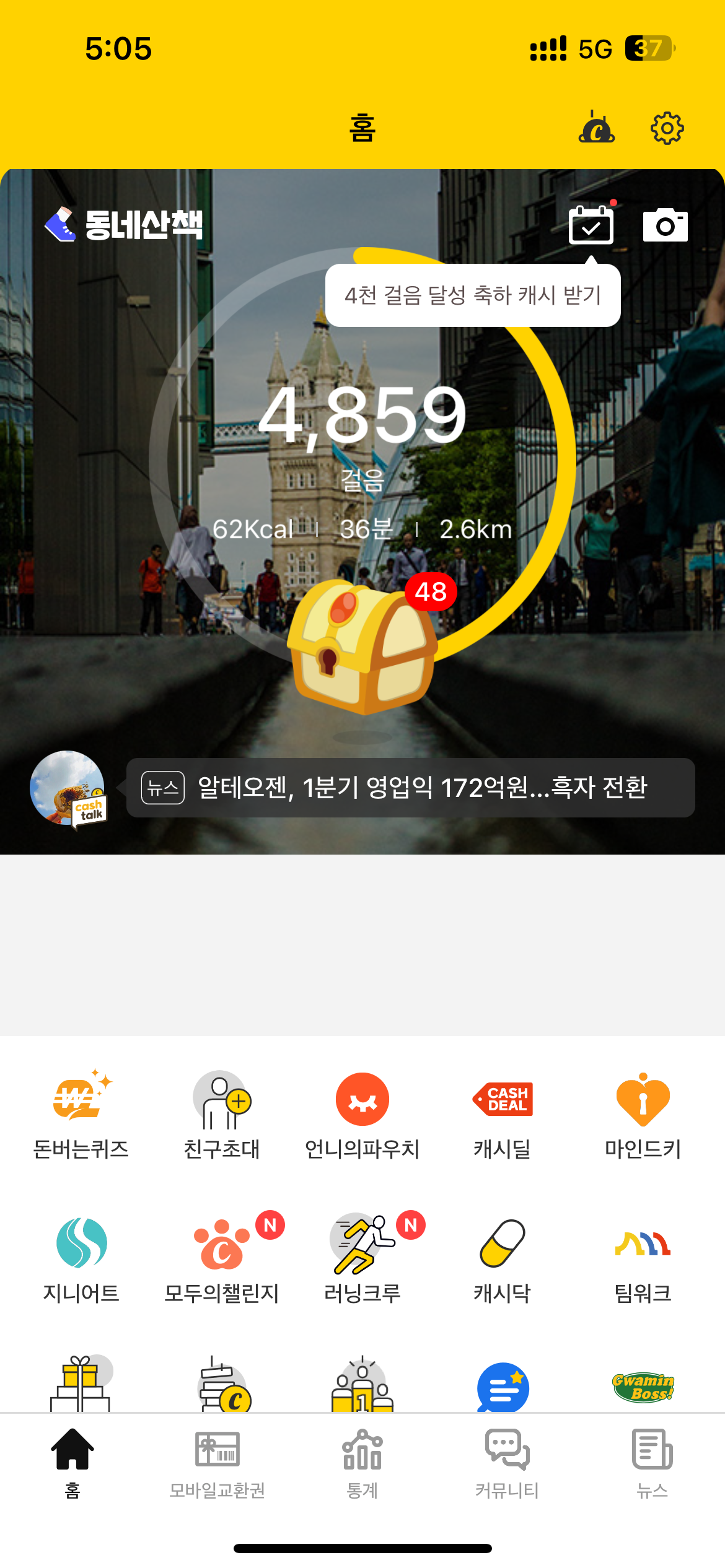Open the settings gear
The height and width of the screenshot is (1568, 725).
click(667, 128)
